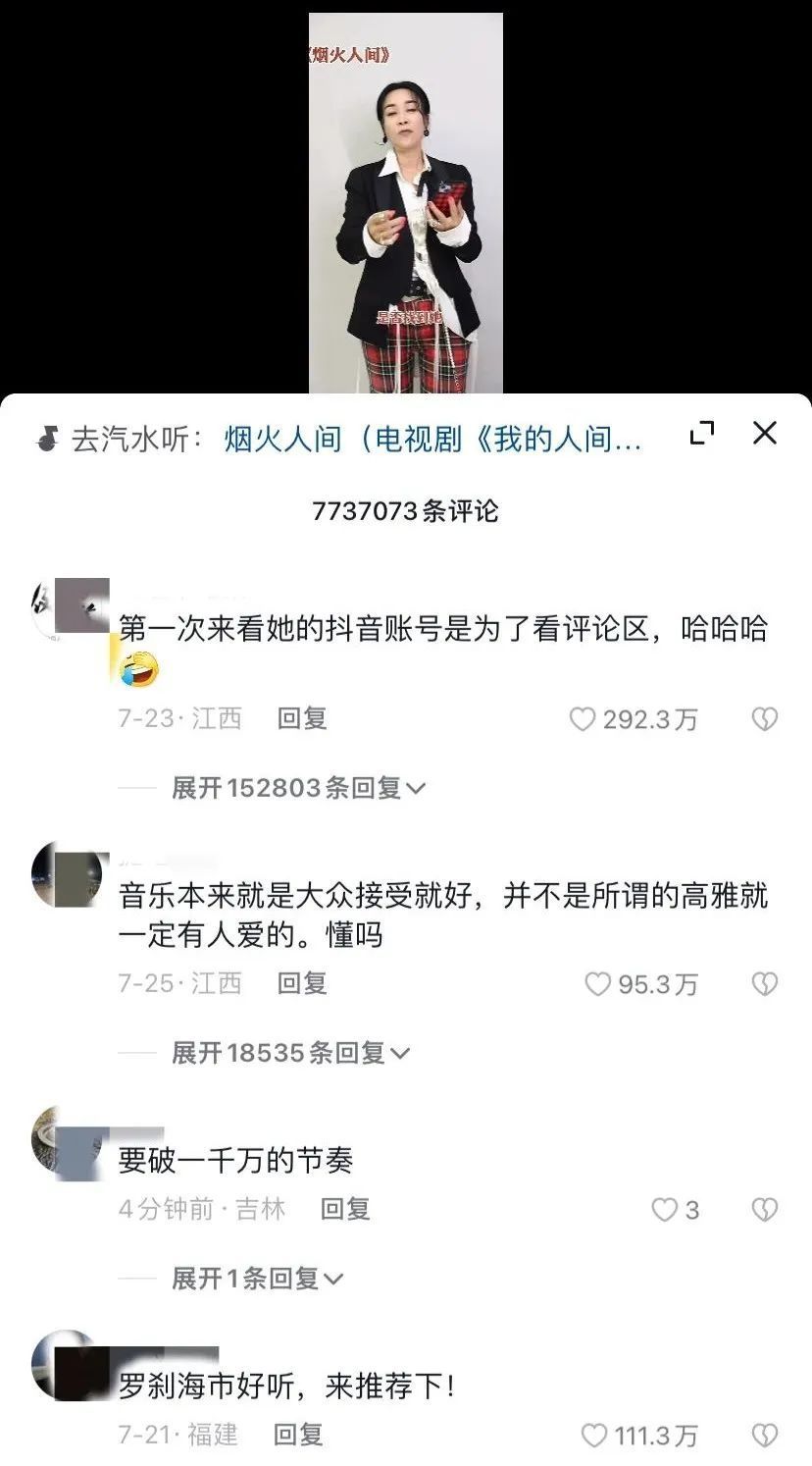The image size is (812, 1466).
Task: Dislike the comment about 看评论区
Action: tap(764, 719)
